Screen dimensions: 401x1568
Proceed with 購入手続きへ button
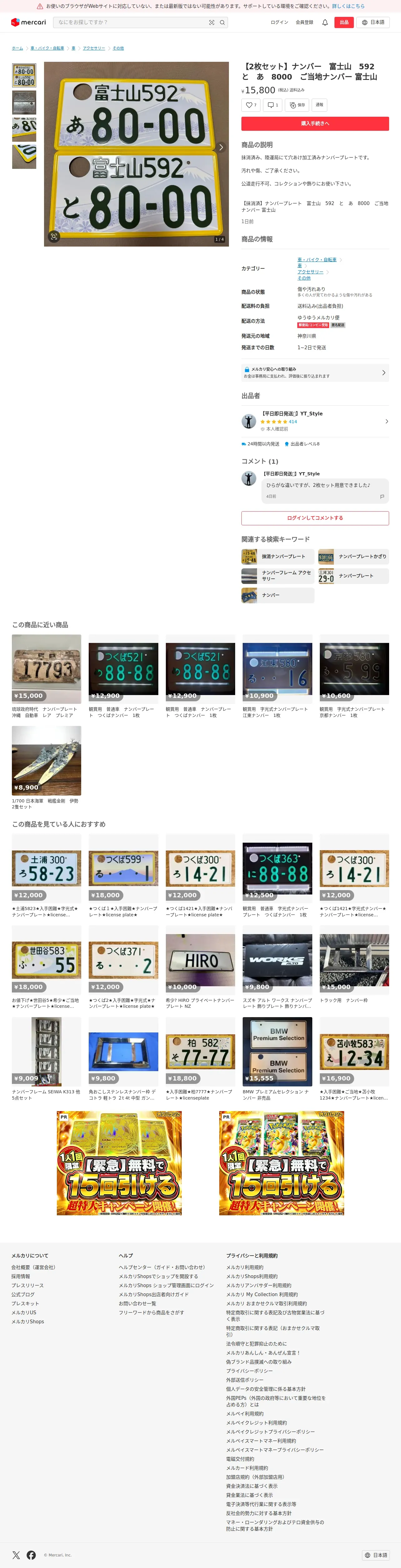[314, 124]
